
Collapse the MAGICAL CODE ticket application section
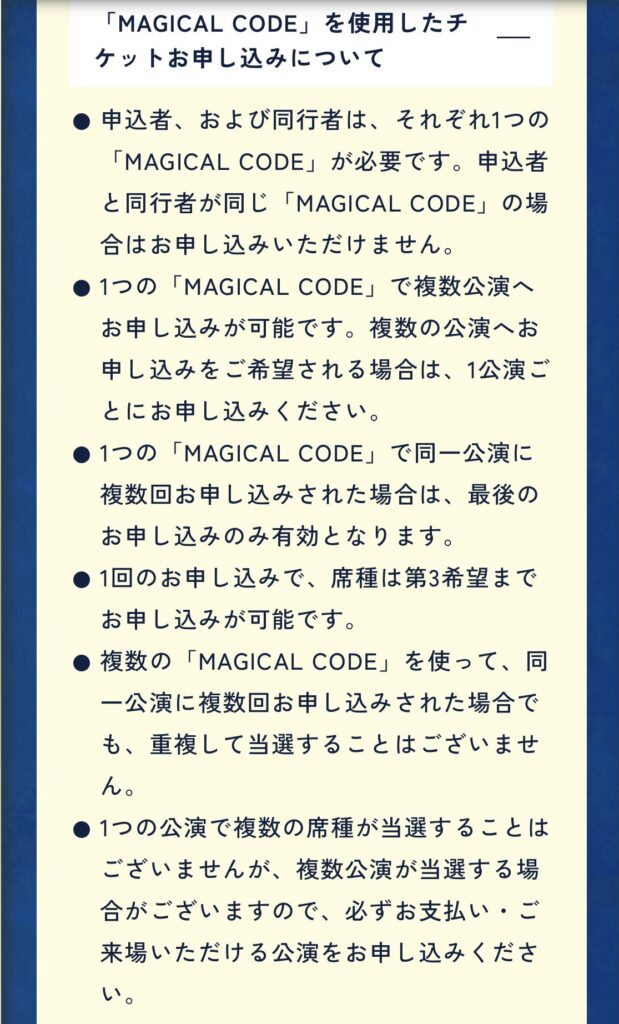tap(513, 37)
